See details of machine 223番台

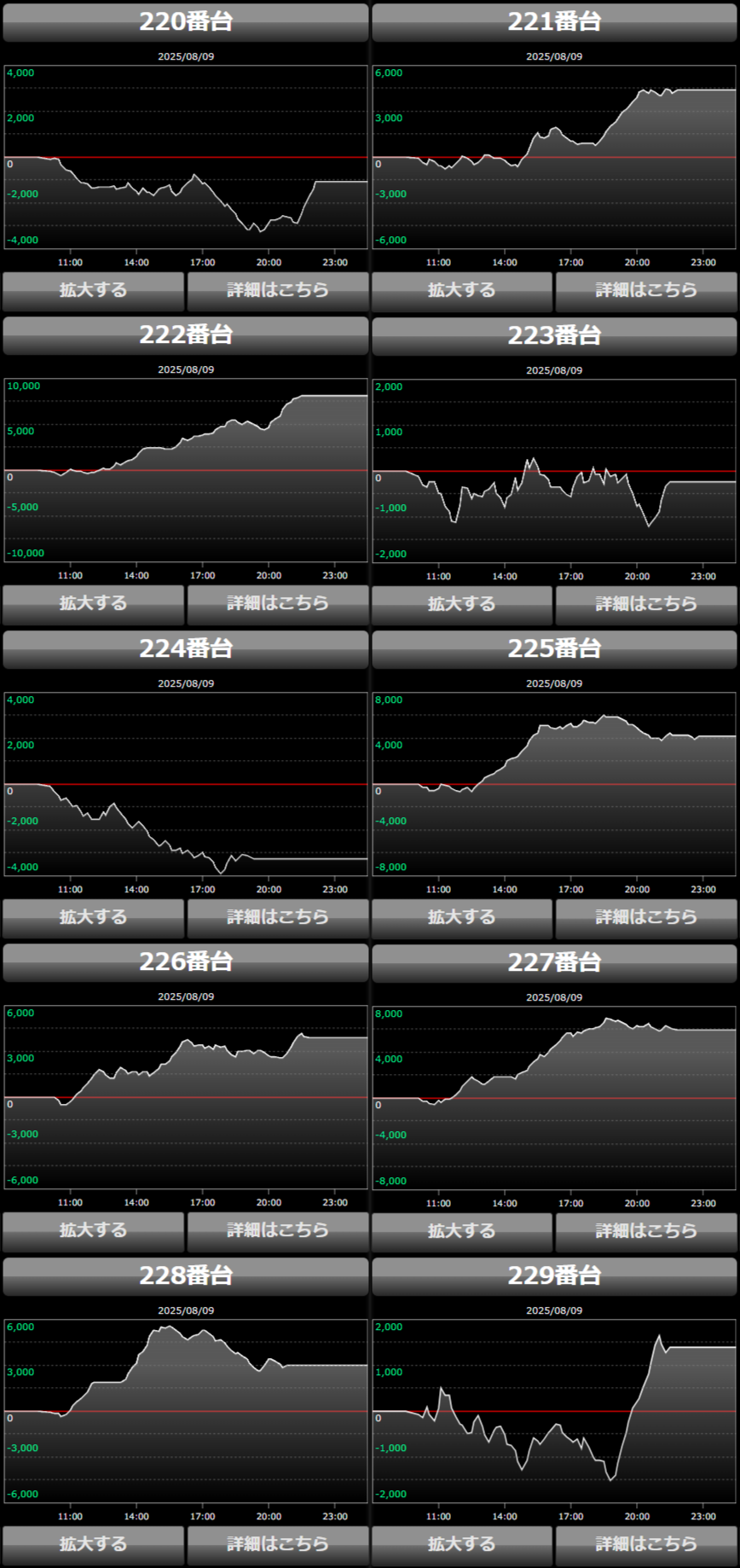point(646,604)
